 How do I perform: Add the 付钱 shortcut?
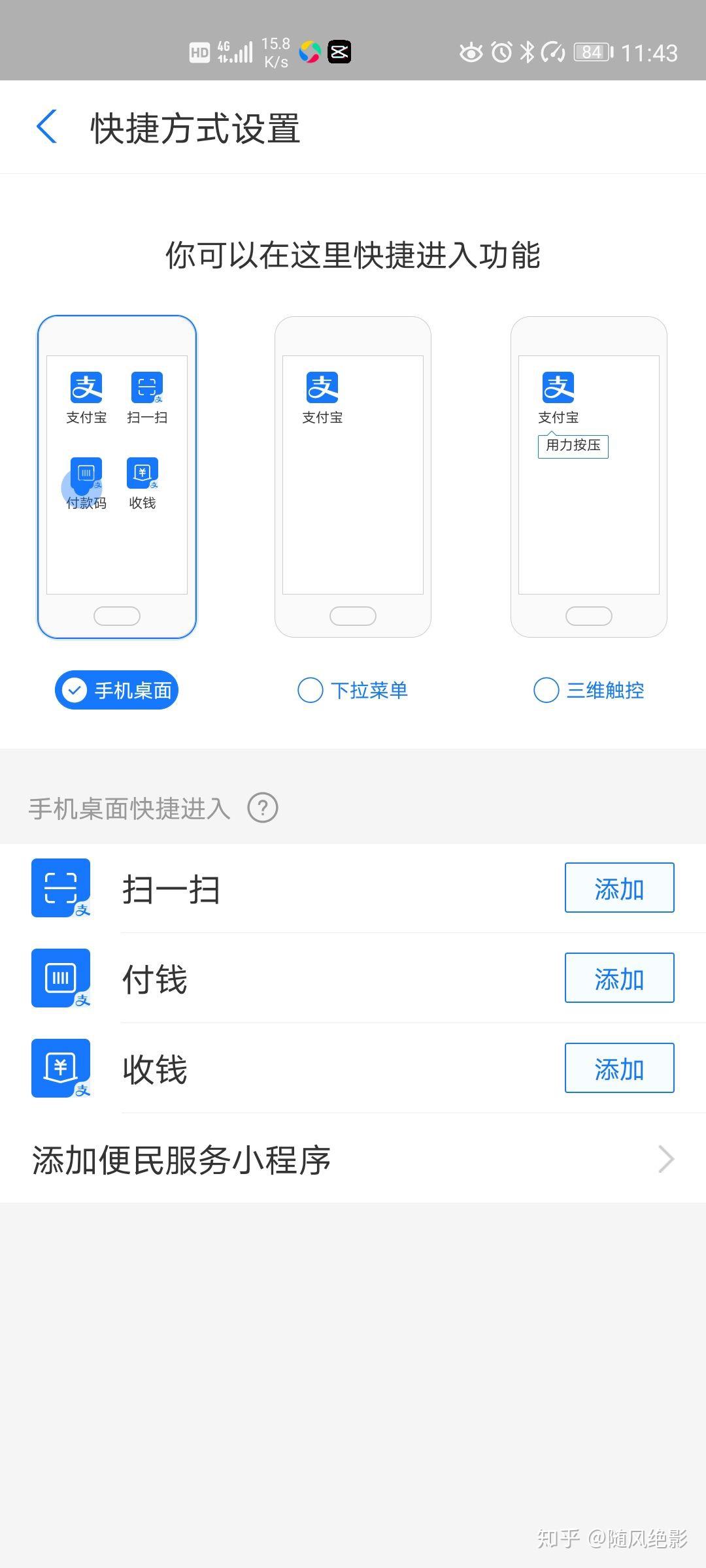pyautogui.click(x=619, y=978)
